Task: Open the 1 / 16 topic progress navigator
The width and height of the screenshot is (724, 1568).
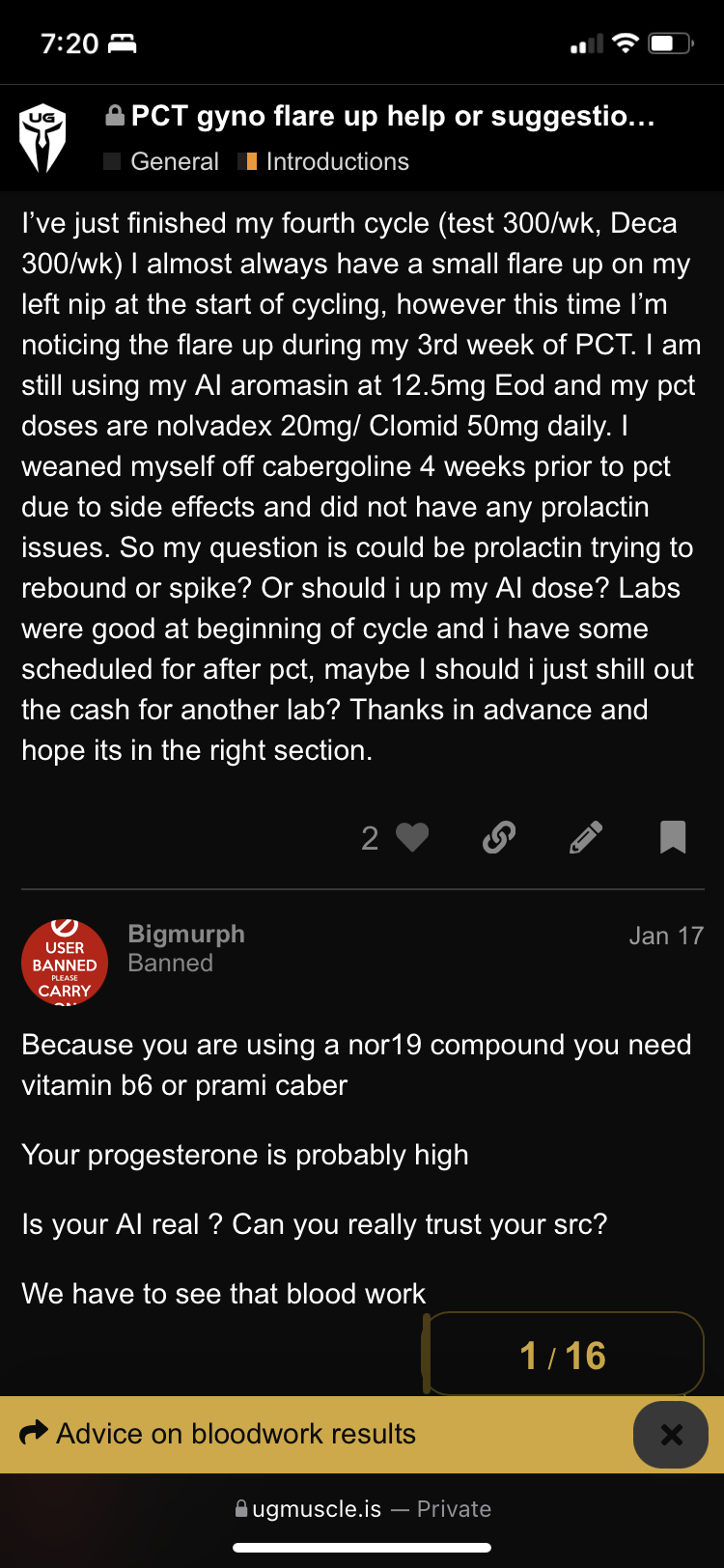Action: pos(564,1355)
